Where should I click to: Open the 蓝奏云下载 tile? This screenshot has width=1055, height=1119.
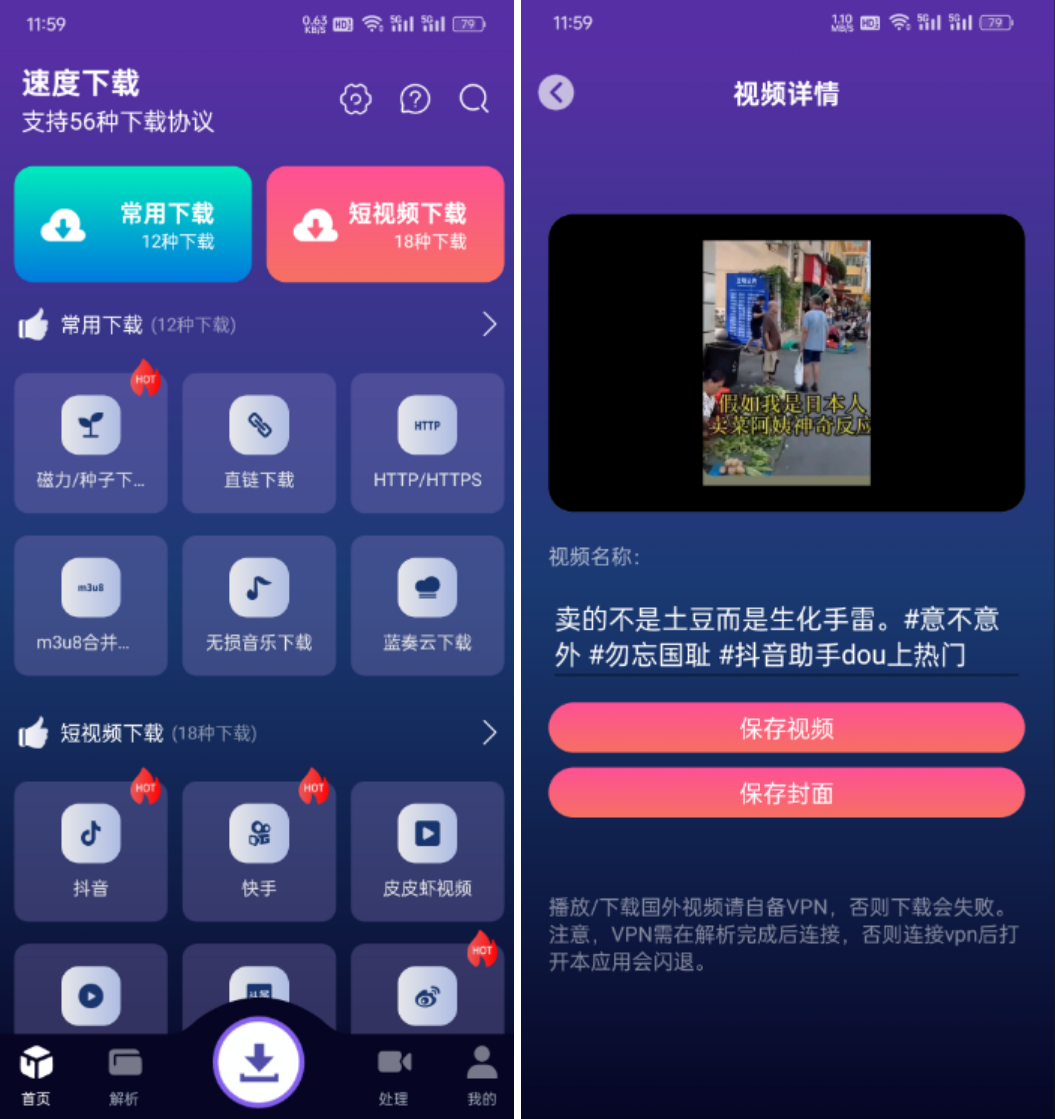[427, 605]
